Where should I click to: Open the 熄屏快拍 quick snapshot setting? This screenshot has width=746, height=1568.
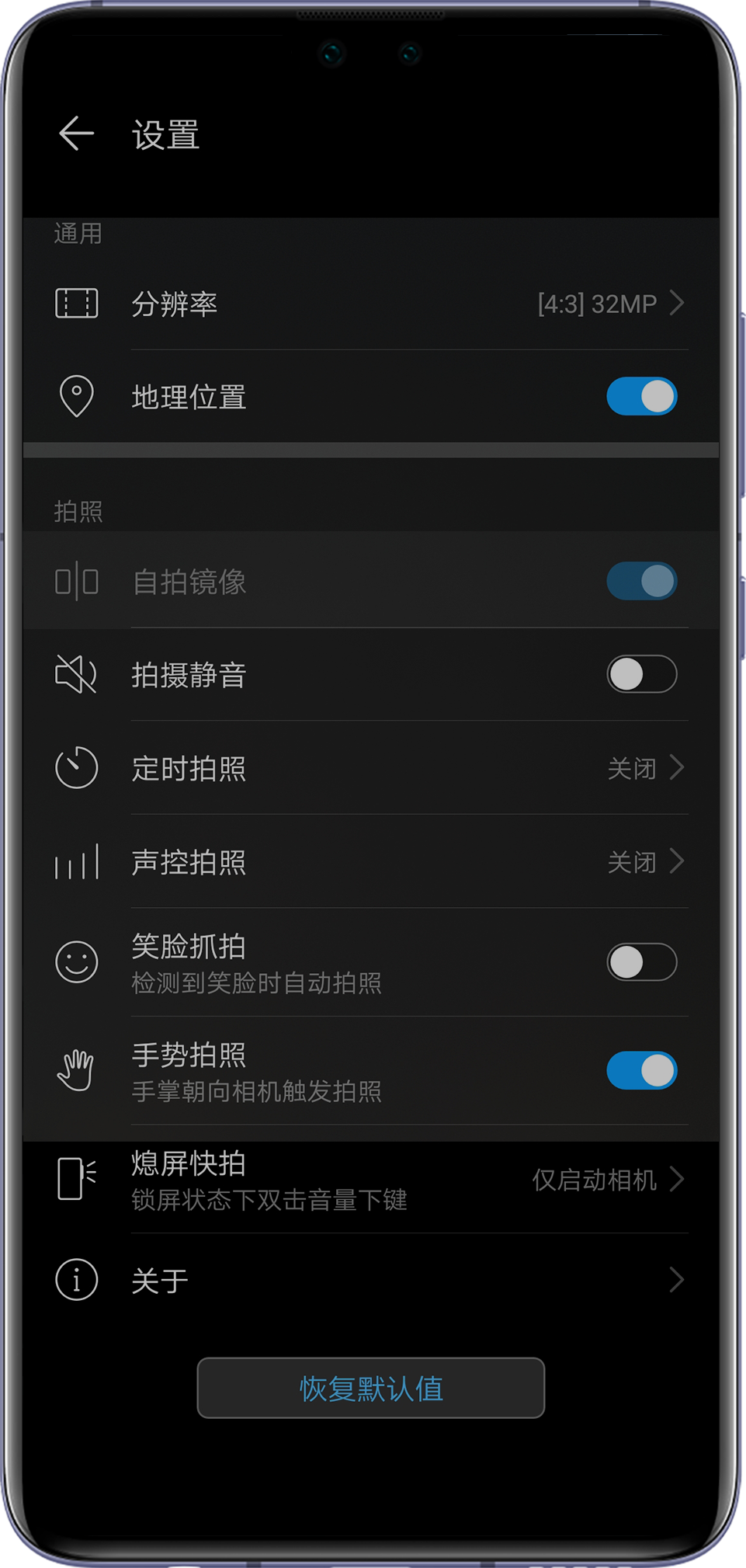click(x=370, y=1180)
